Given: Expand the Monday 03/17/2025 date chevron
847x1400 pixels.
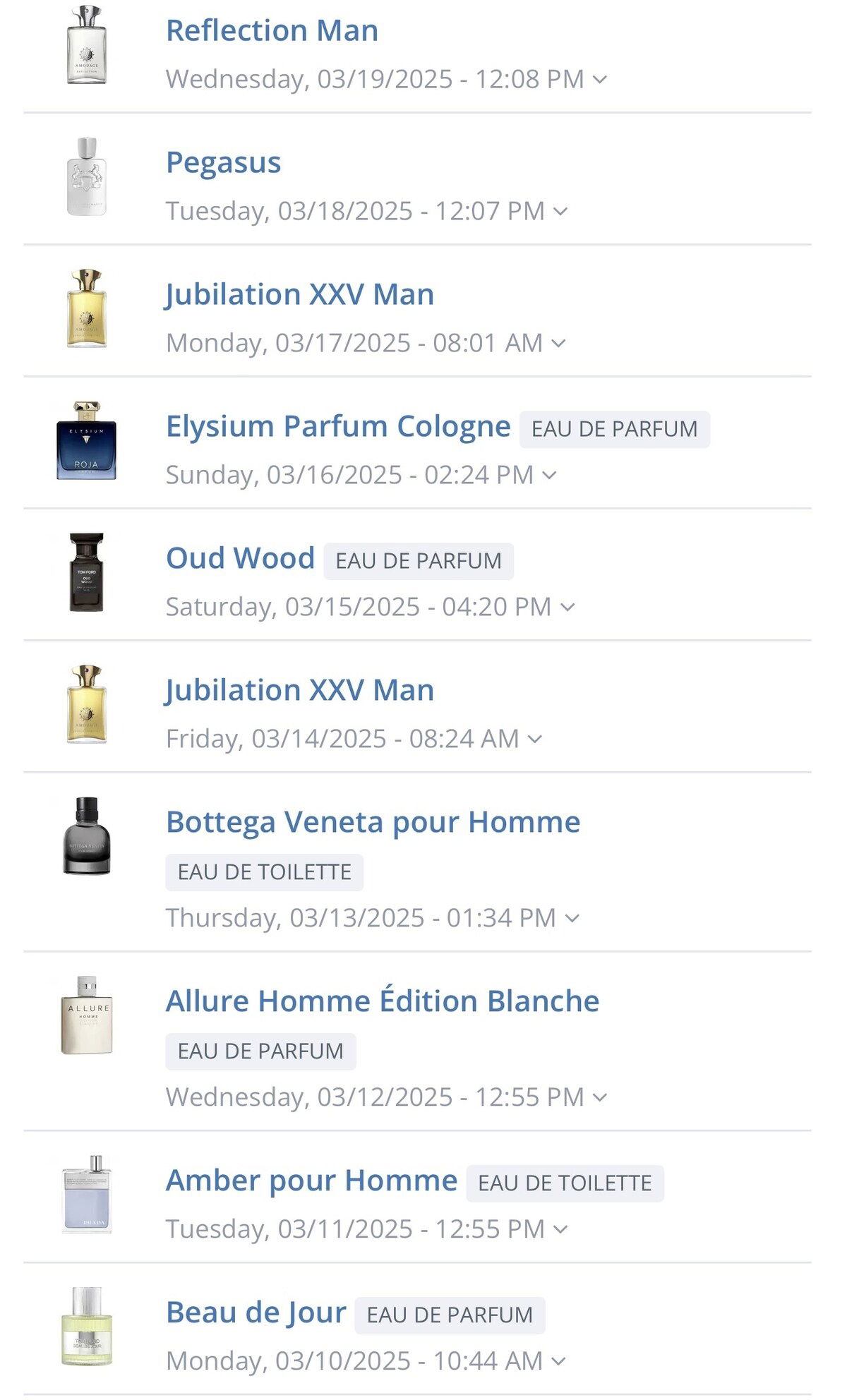Looking at the screenshot, I should click(558, 344).
